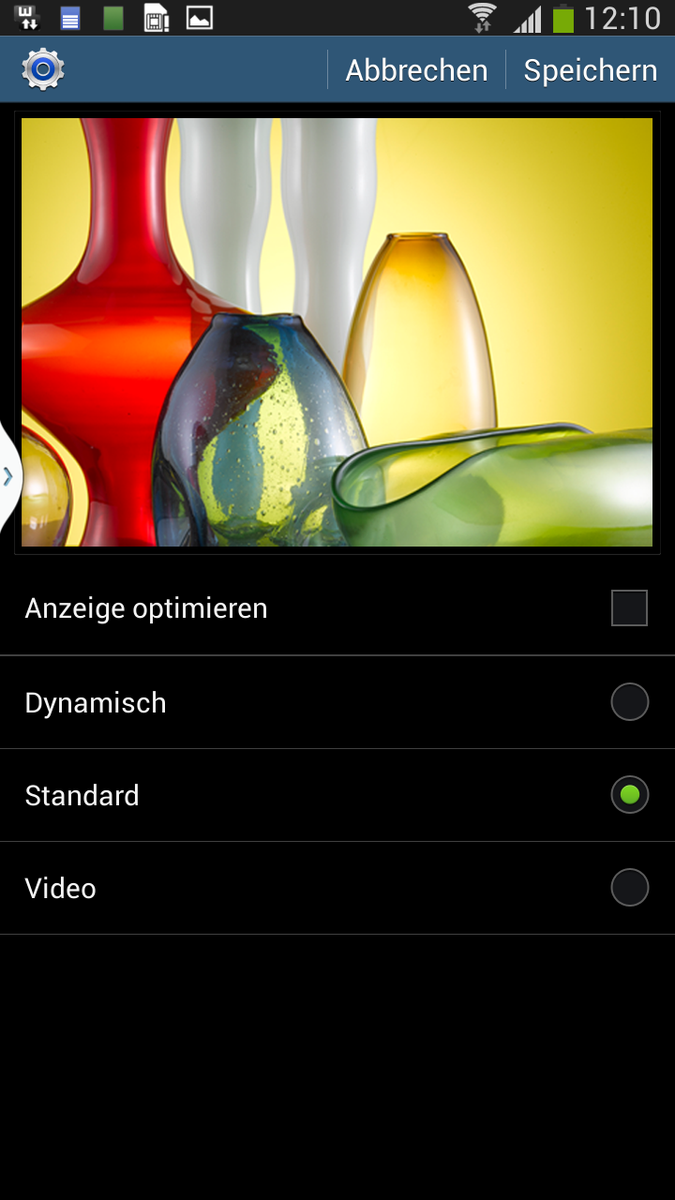675x1200 pixels.
Task: Select the Dynamisch display mode
Action: (629, 702)
